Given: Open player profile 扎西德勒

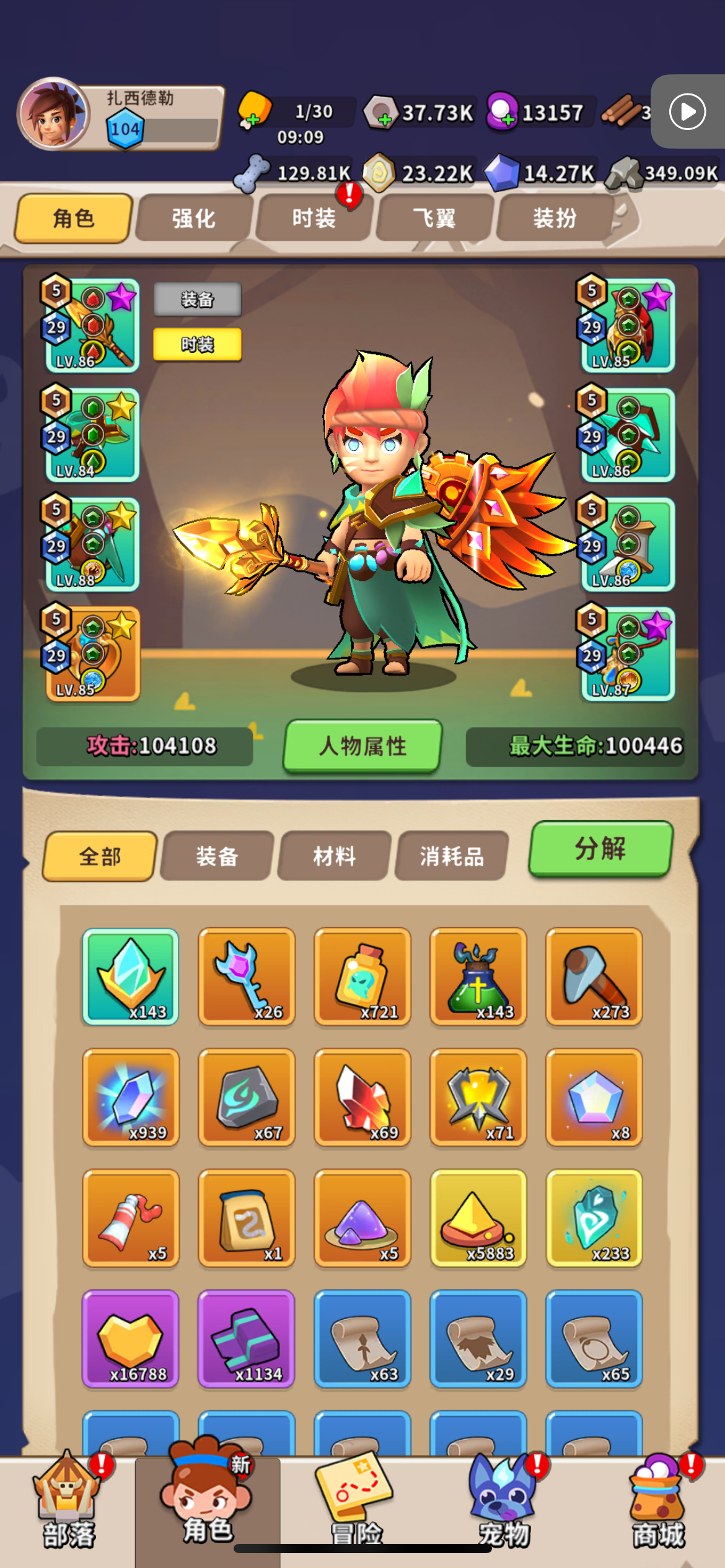Looking at the screenshot, I should (x=56, y=114).
